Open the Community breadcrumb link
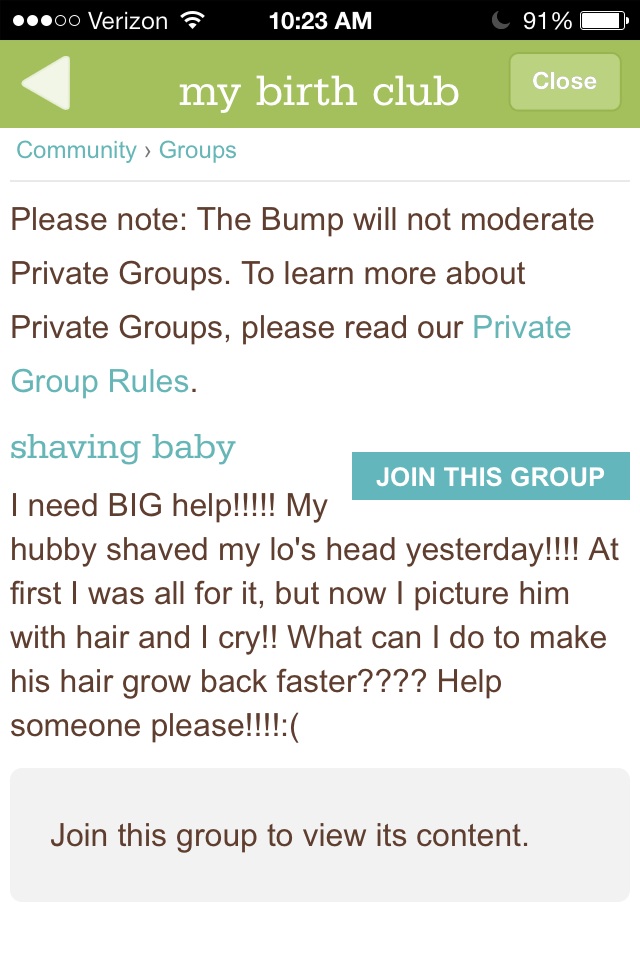Screen dimensions: 640x960 76,151
